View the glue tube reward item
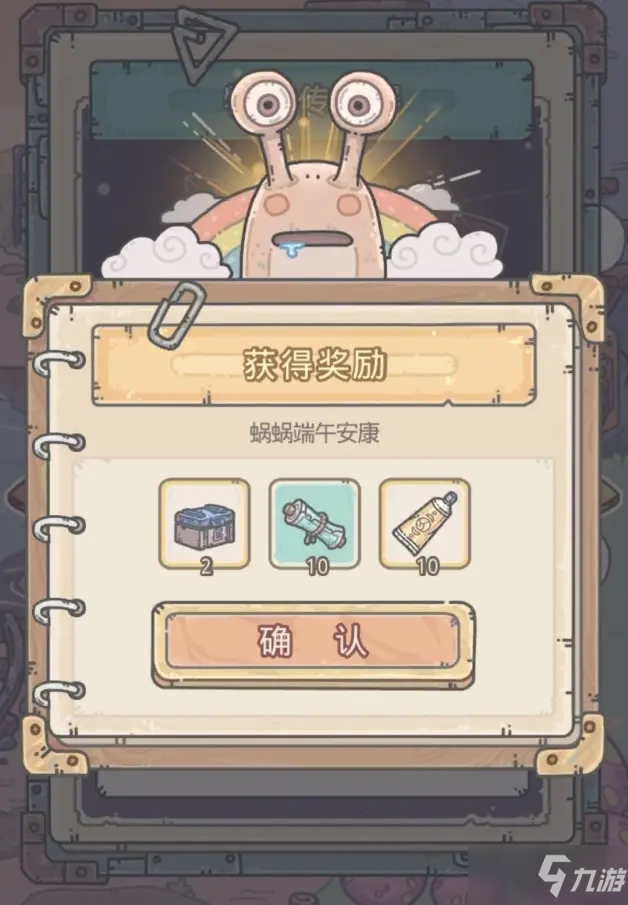Image resolution: width=628 pixels, height=905 pixels. (424, 519)
